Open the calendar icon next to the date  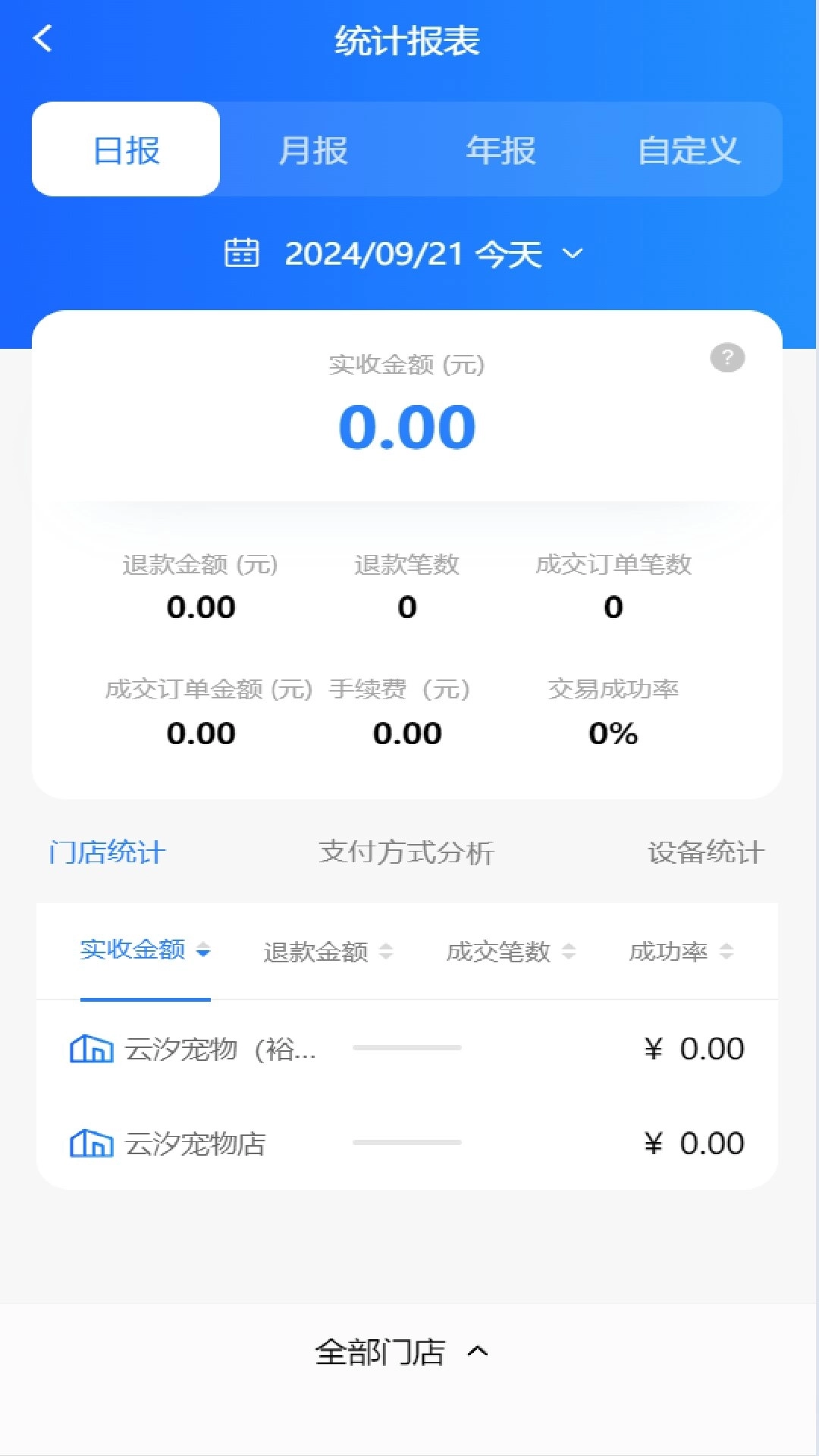coord(244,254)
